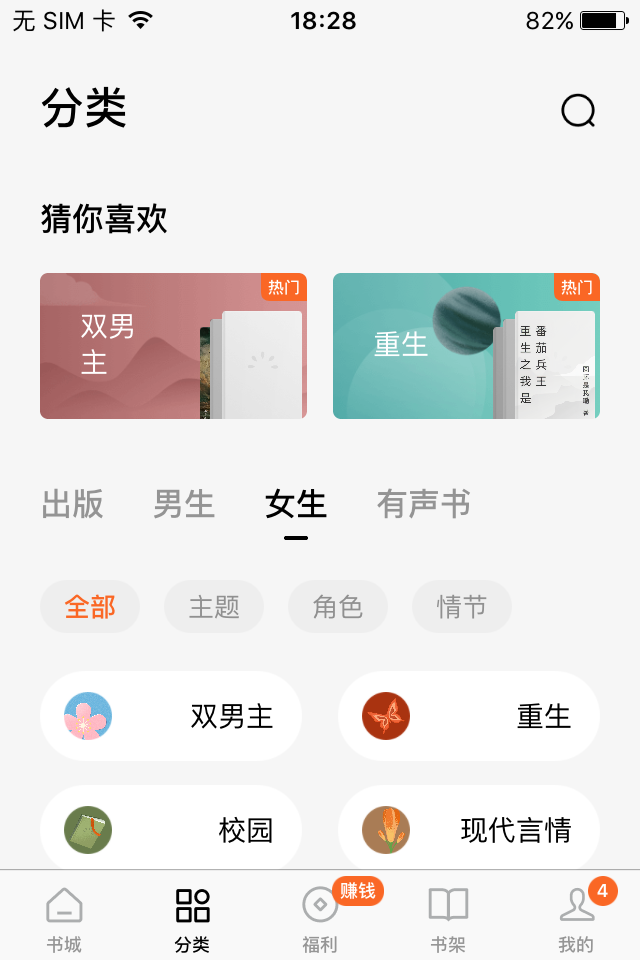The height and width of the screenshot is (960, 640).
Task: Switch to the 出版 tab
Action: [x=72, y=505]
